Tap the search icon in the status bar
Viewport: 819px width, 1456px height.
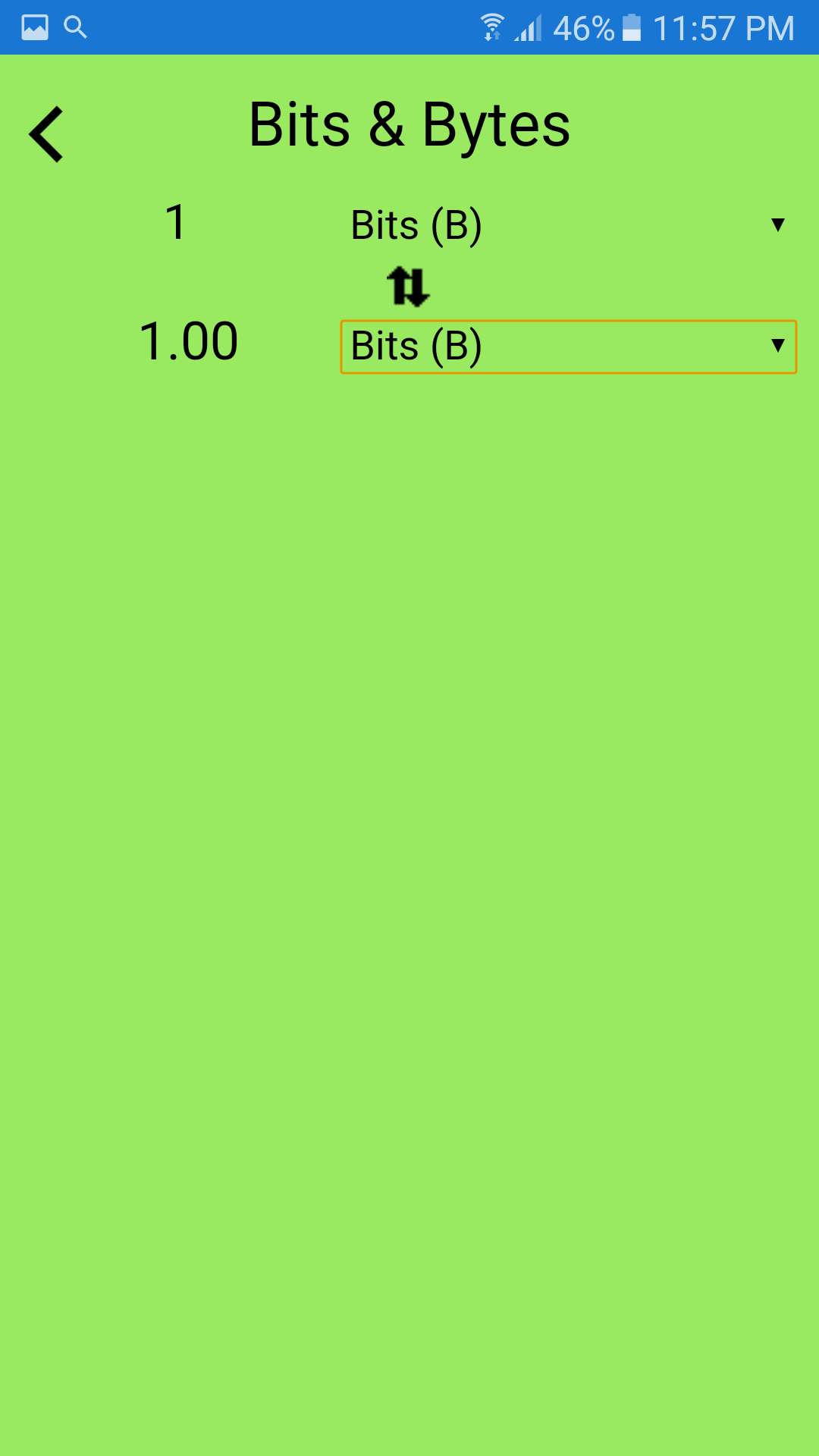(76, 27)
